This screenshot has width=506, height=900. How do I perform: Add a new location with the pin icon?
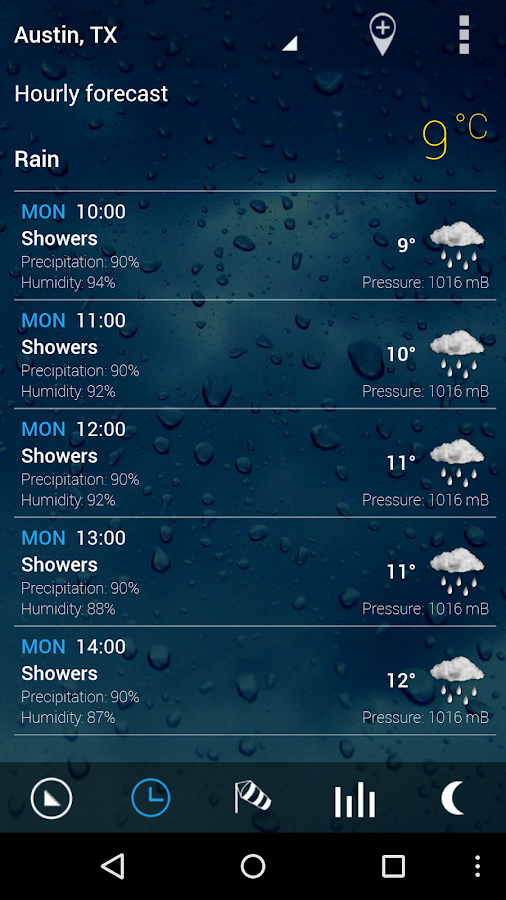tap(383, 34)
